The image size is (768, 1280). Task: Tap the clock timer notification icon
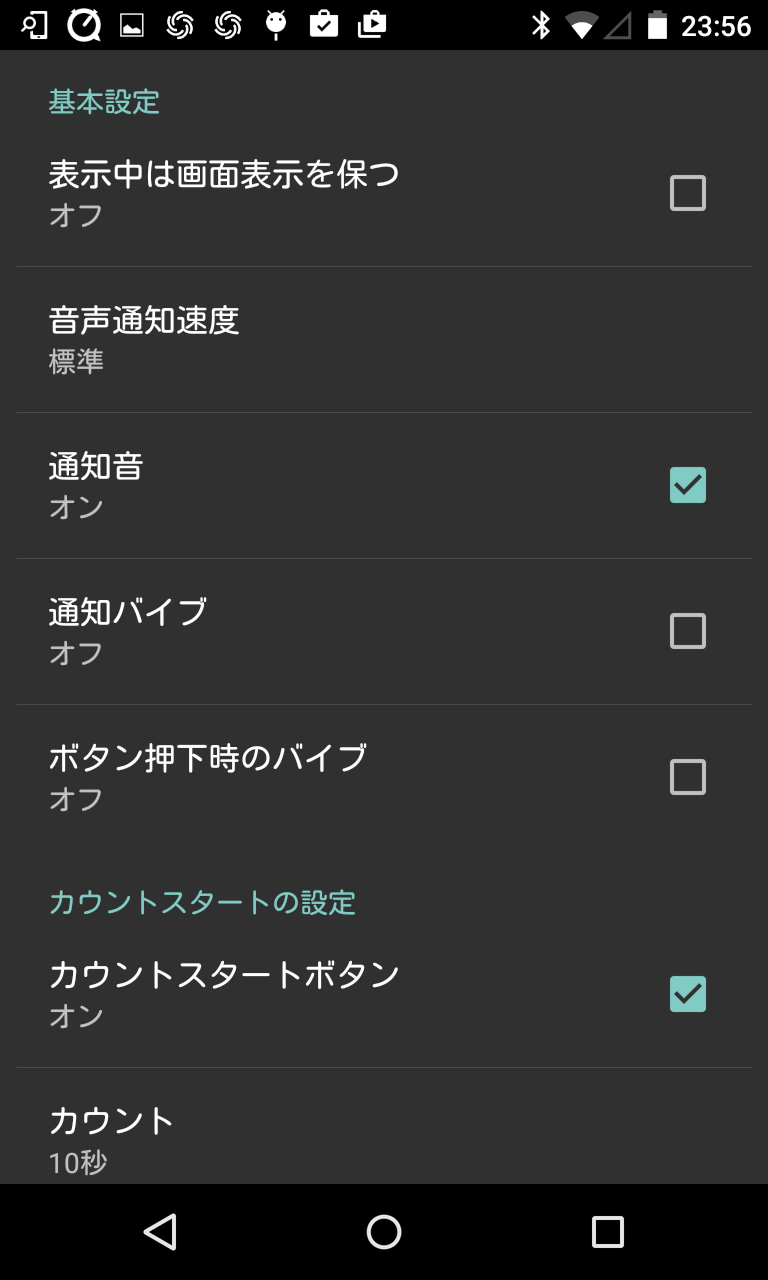coord(84,25)
